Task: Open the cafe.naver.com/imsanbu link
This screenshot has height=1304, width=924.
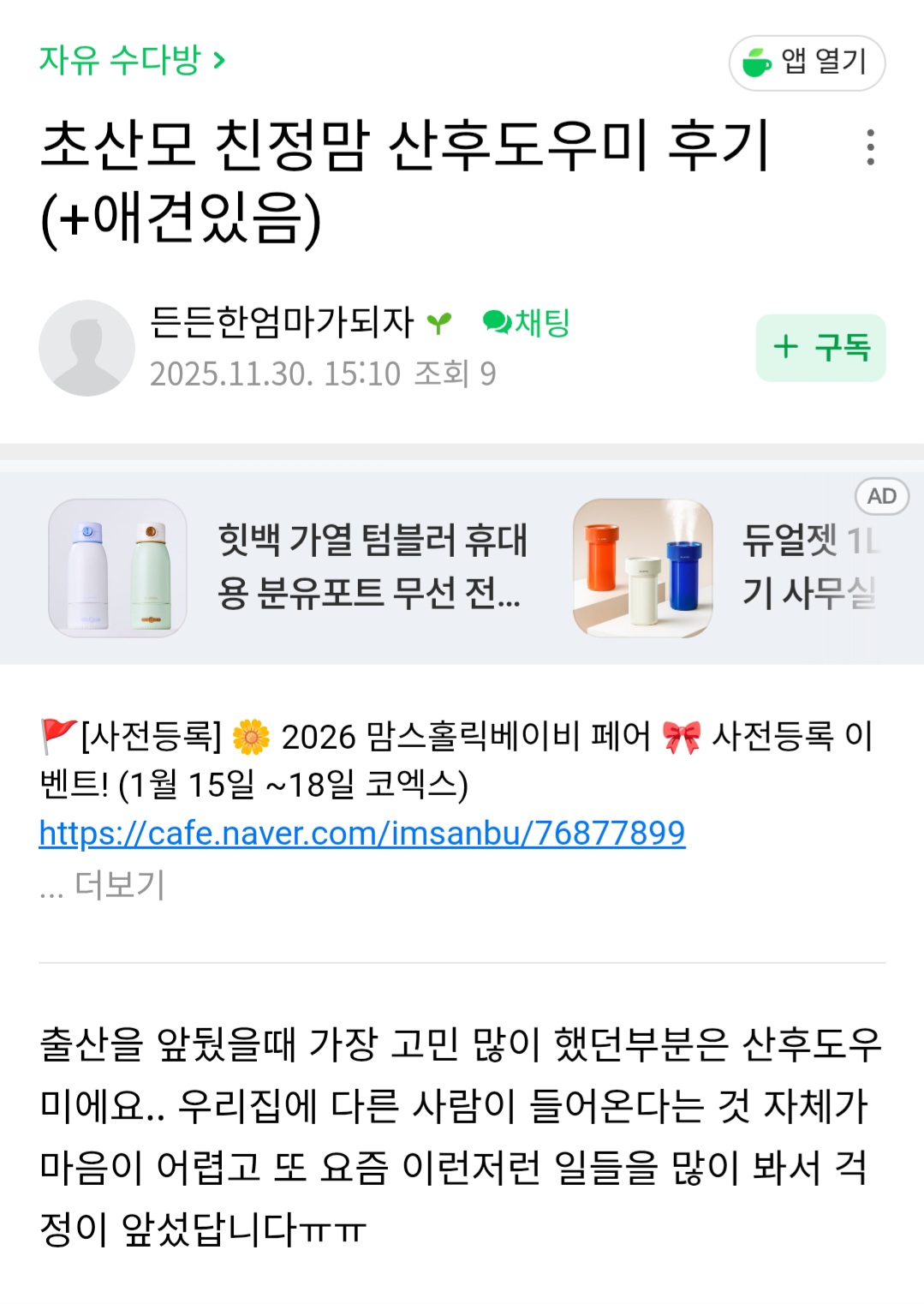Action: point(362,833)
